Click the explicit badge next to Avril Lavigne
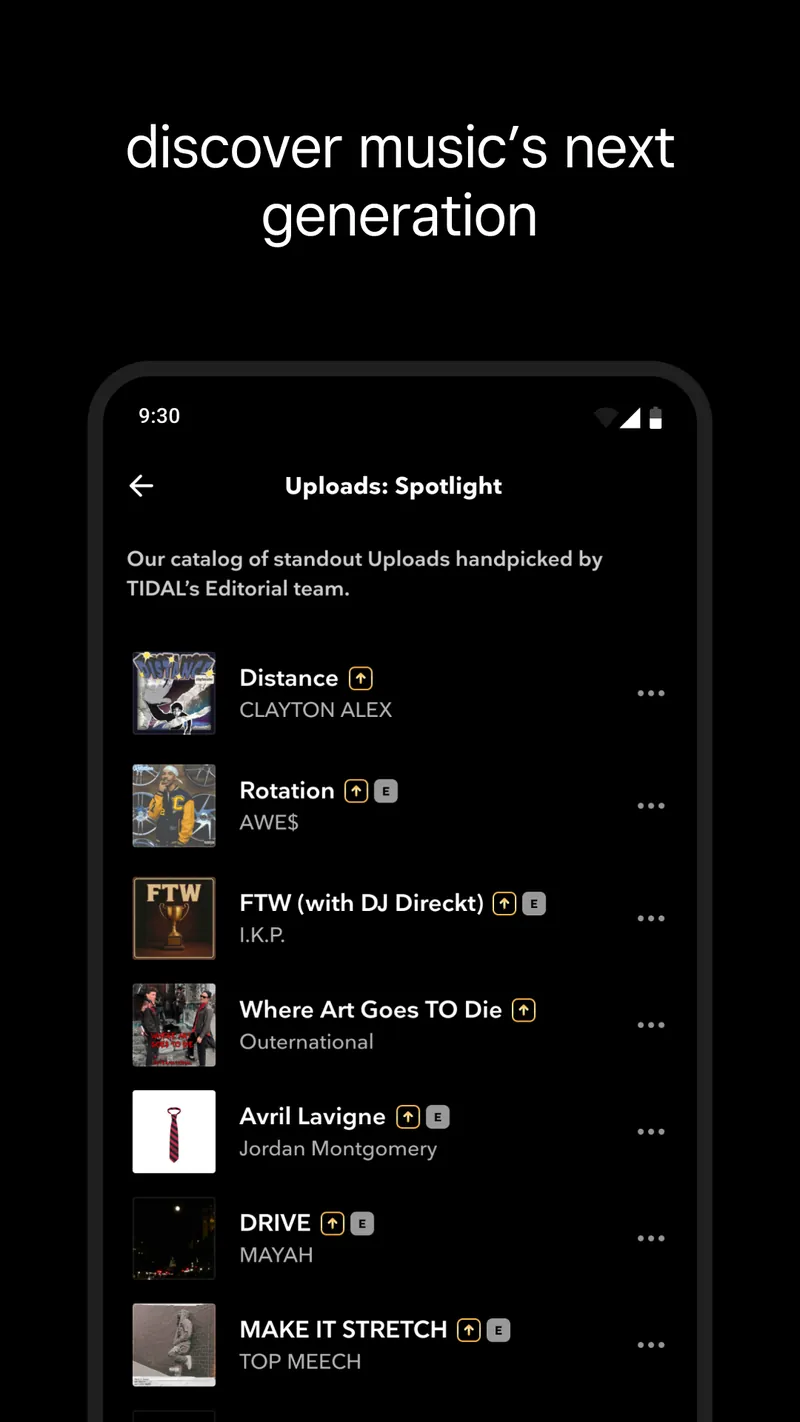This screenshot has height=1422, width=800. pyautogui.click(x=437, y=1116)
